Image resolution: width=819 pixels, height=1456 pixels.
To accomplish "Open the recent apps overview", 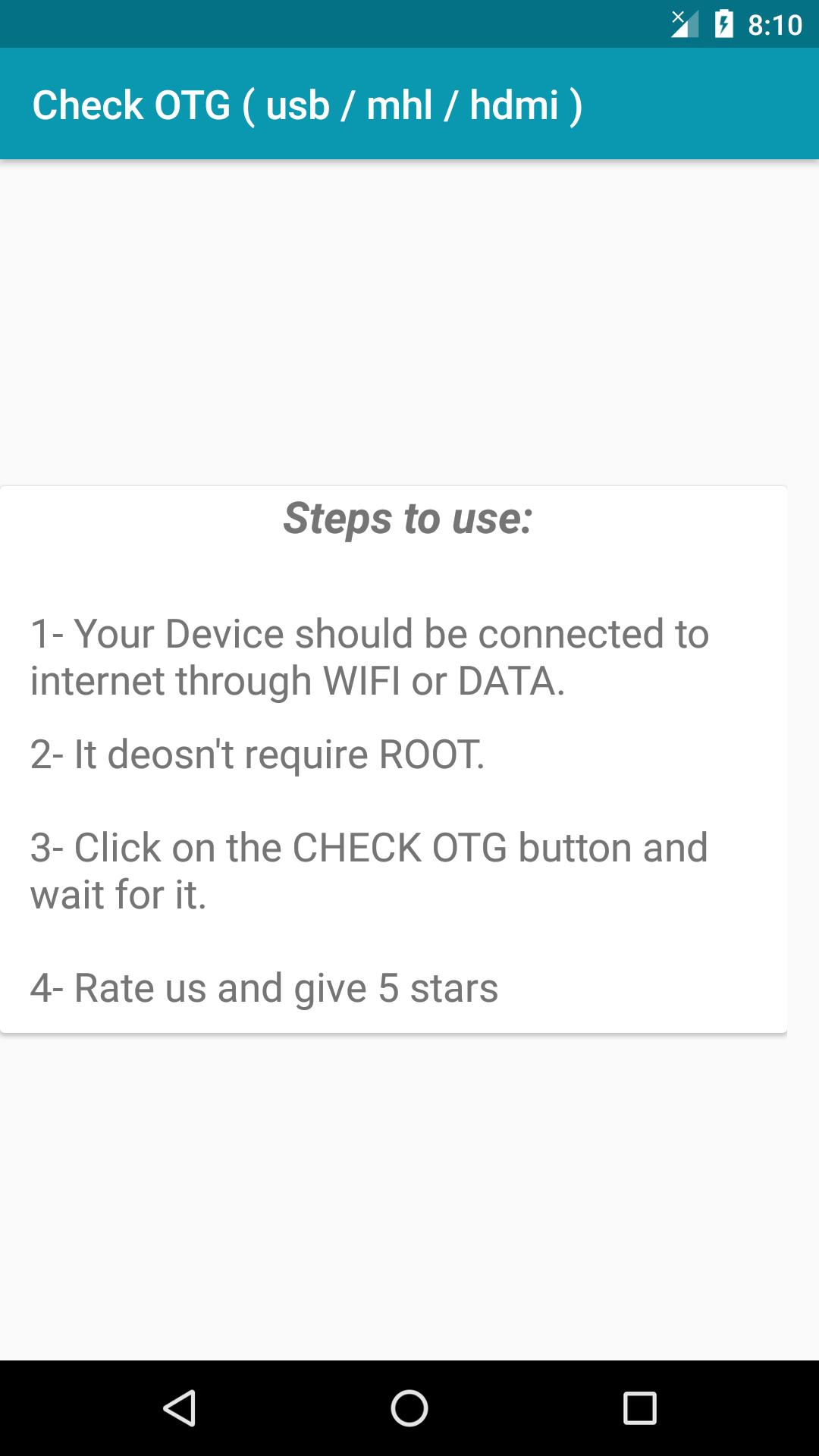I will (639, 1408).
